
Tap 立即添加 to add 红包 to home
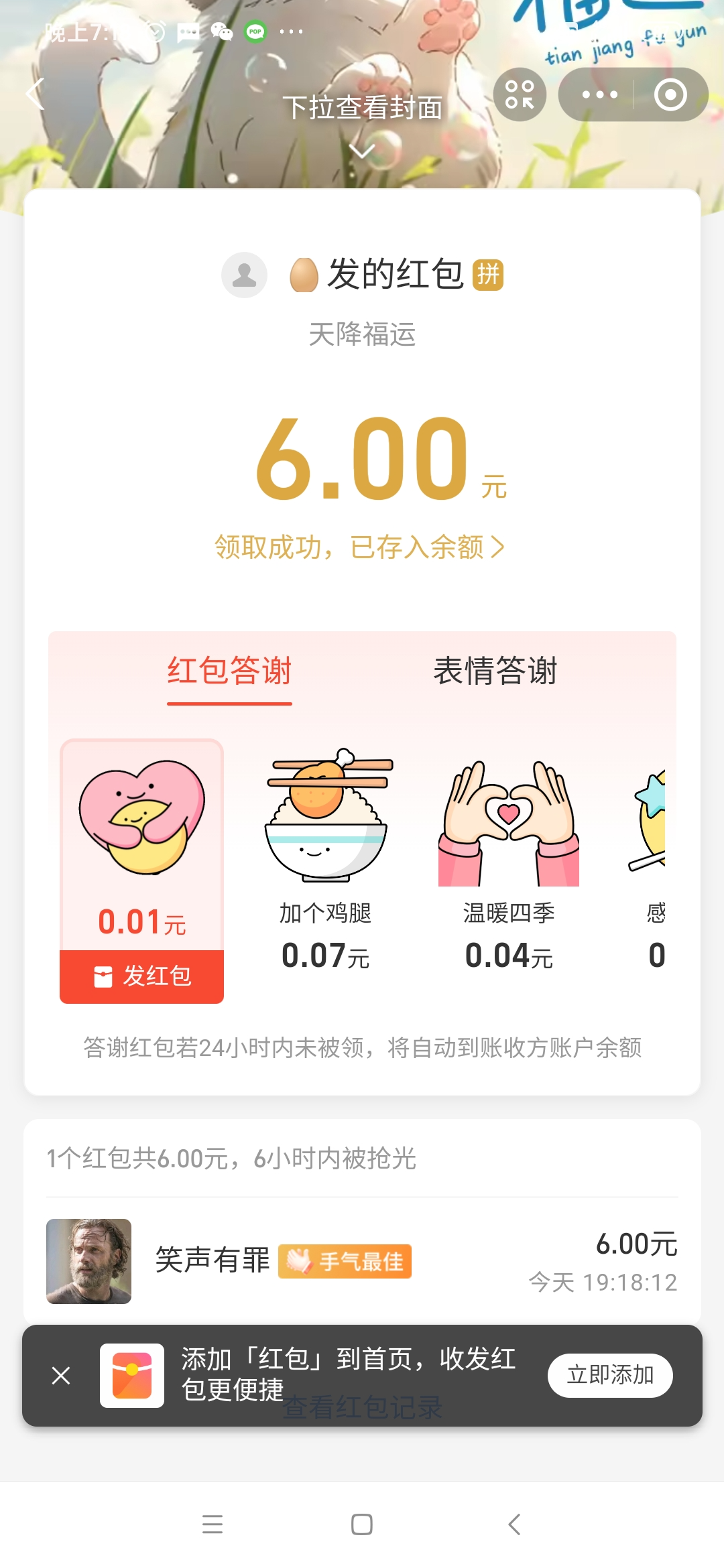tap(609, 1375)
